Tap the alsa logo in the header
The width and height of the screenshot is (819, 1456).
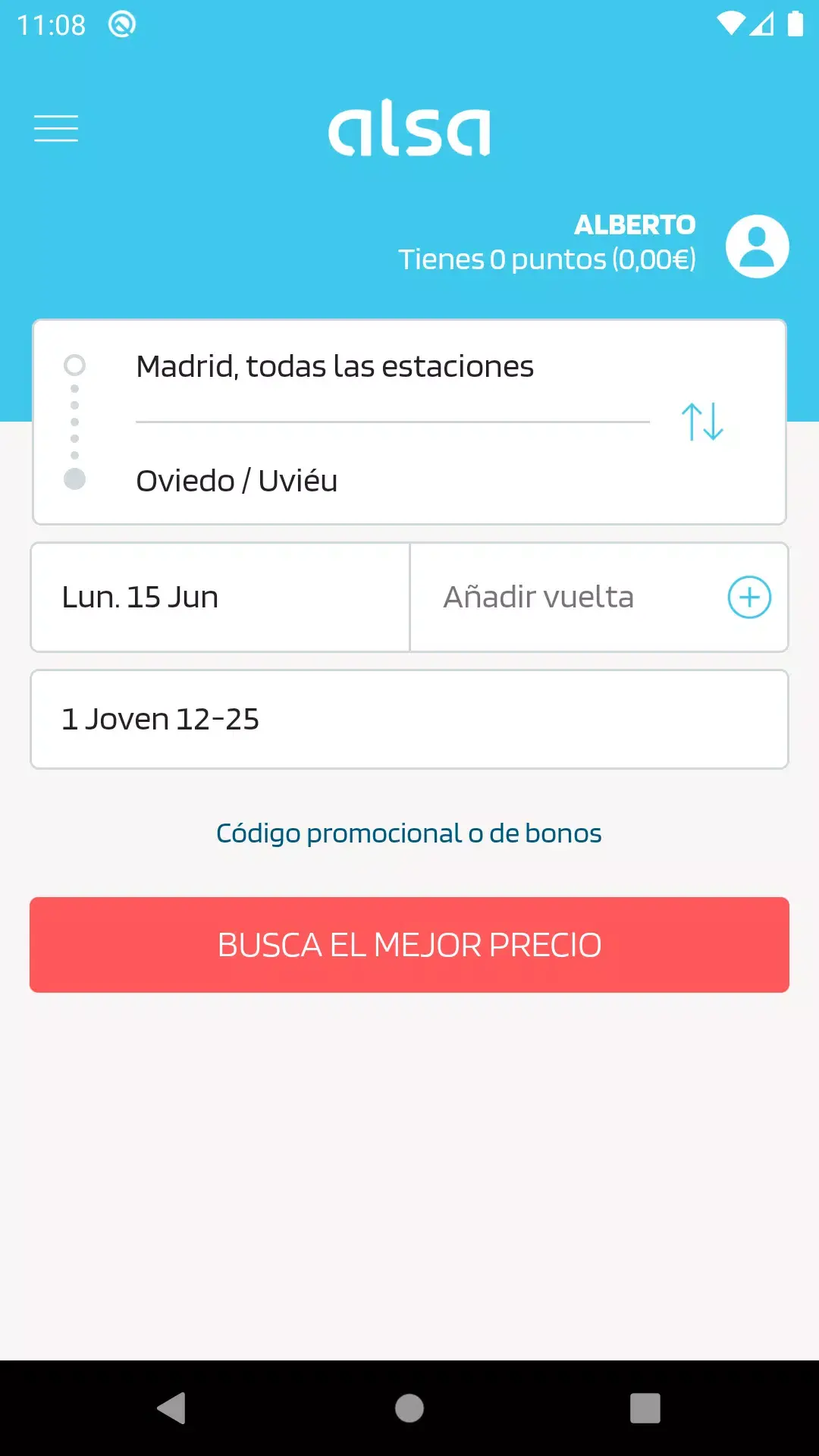tap(409, 127)
